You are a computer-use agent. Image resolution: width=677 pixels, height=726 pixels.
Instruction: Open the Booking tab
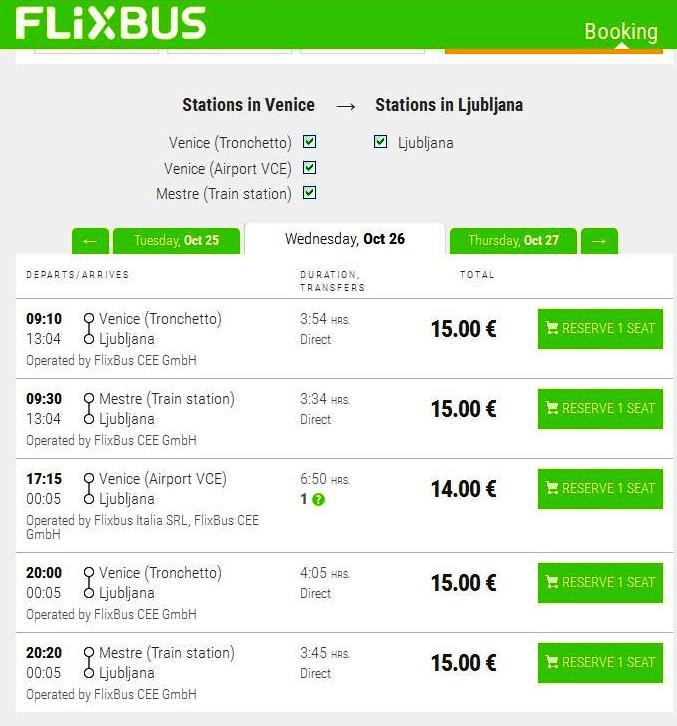pos(620,31)
